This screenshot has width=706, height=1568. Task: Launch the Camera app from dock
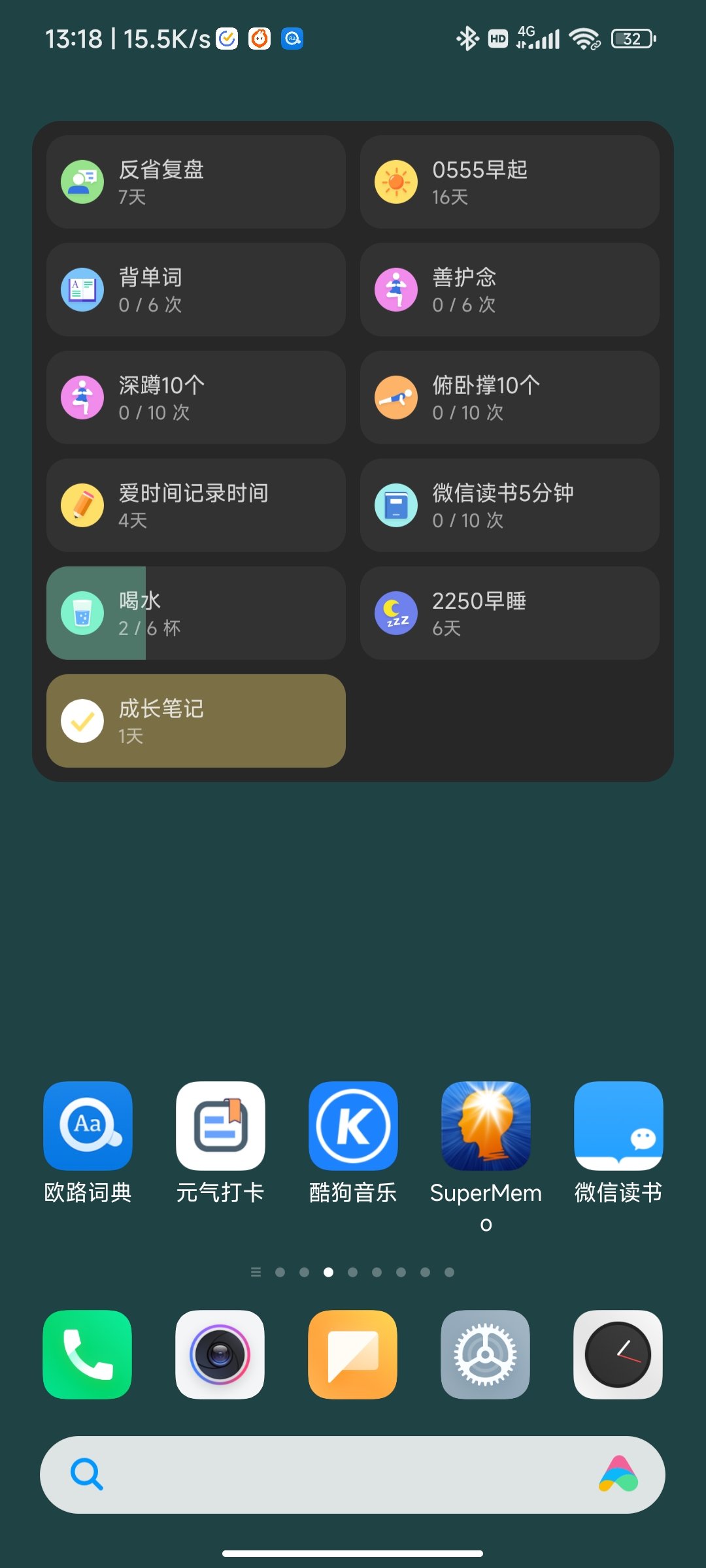pos(220,1354)
